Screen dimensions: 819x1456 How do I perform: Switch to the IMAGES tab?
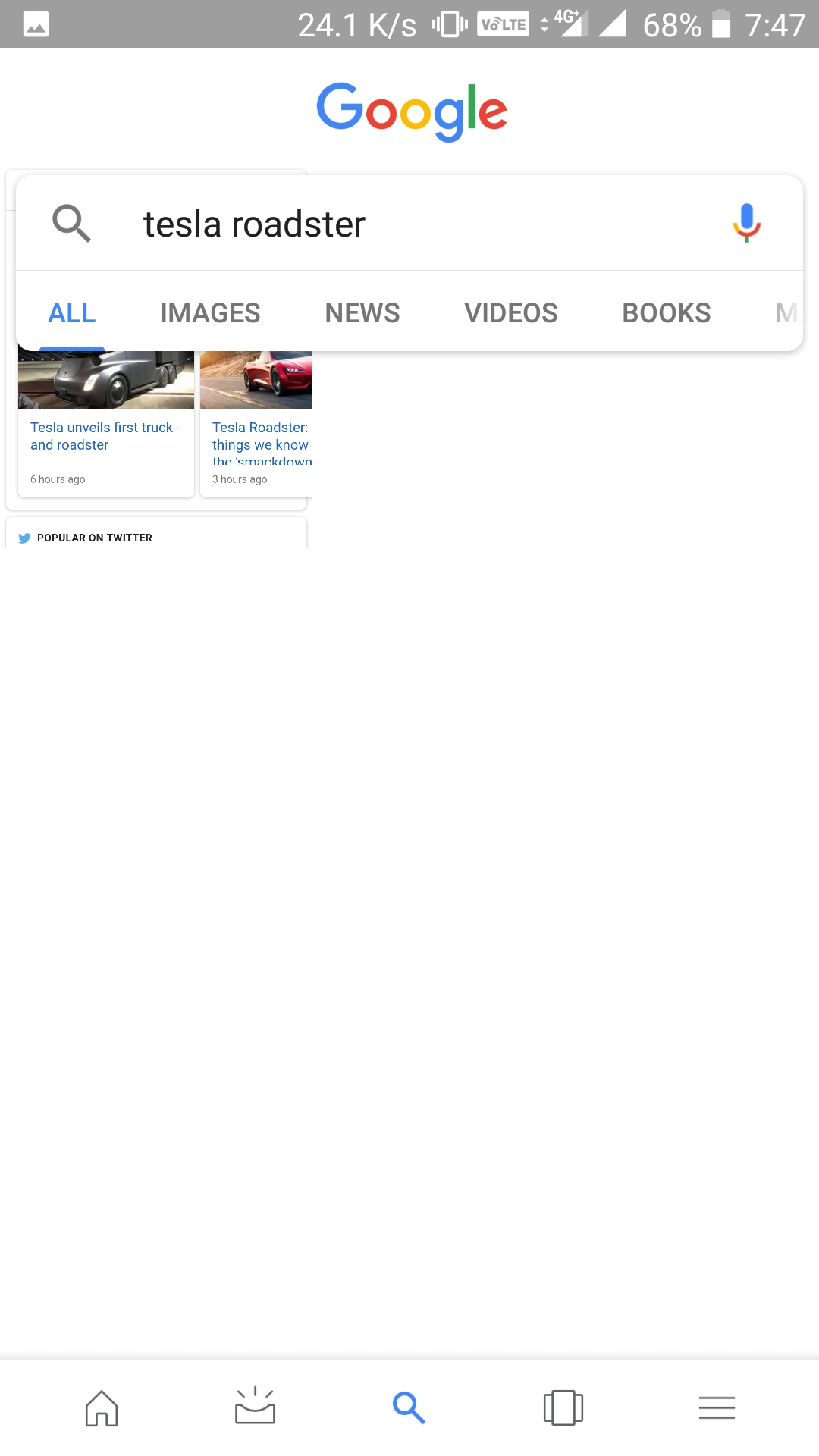(x=210, y=312)
